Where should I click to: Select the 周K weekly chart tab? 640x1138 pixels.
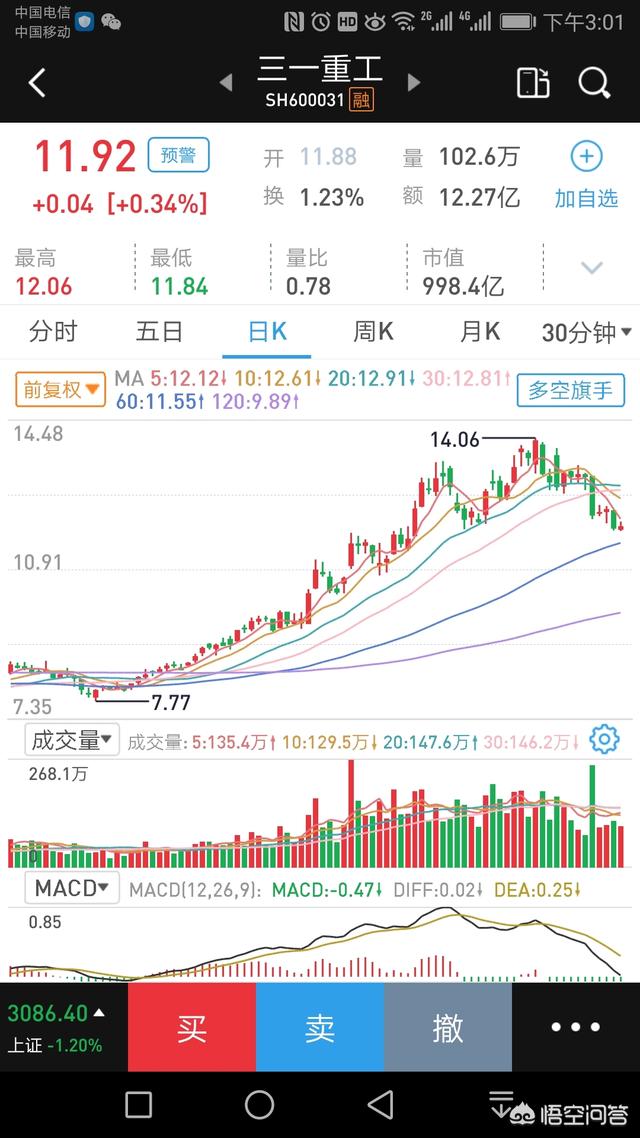click(x=373, y=332)
